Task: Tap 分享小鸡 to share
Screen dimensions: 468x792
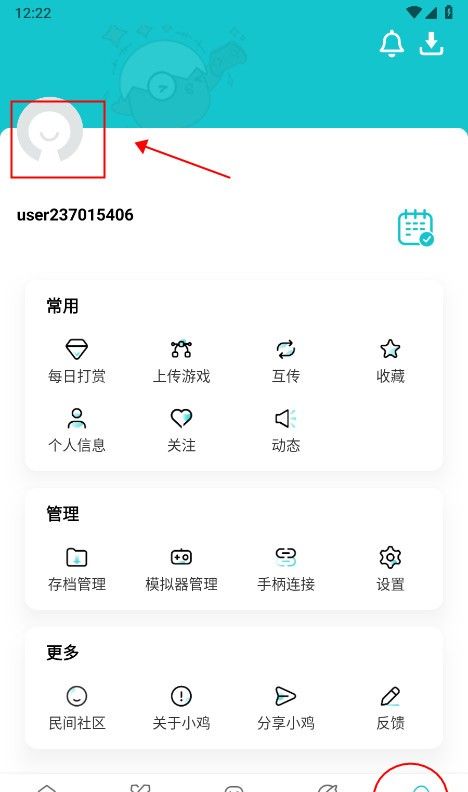Action: (286, 708)
